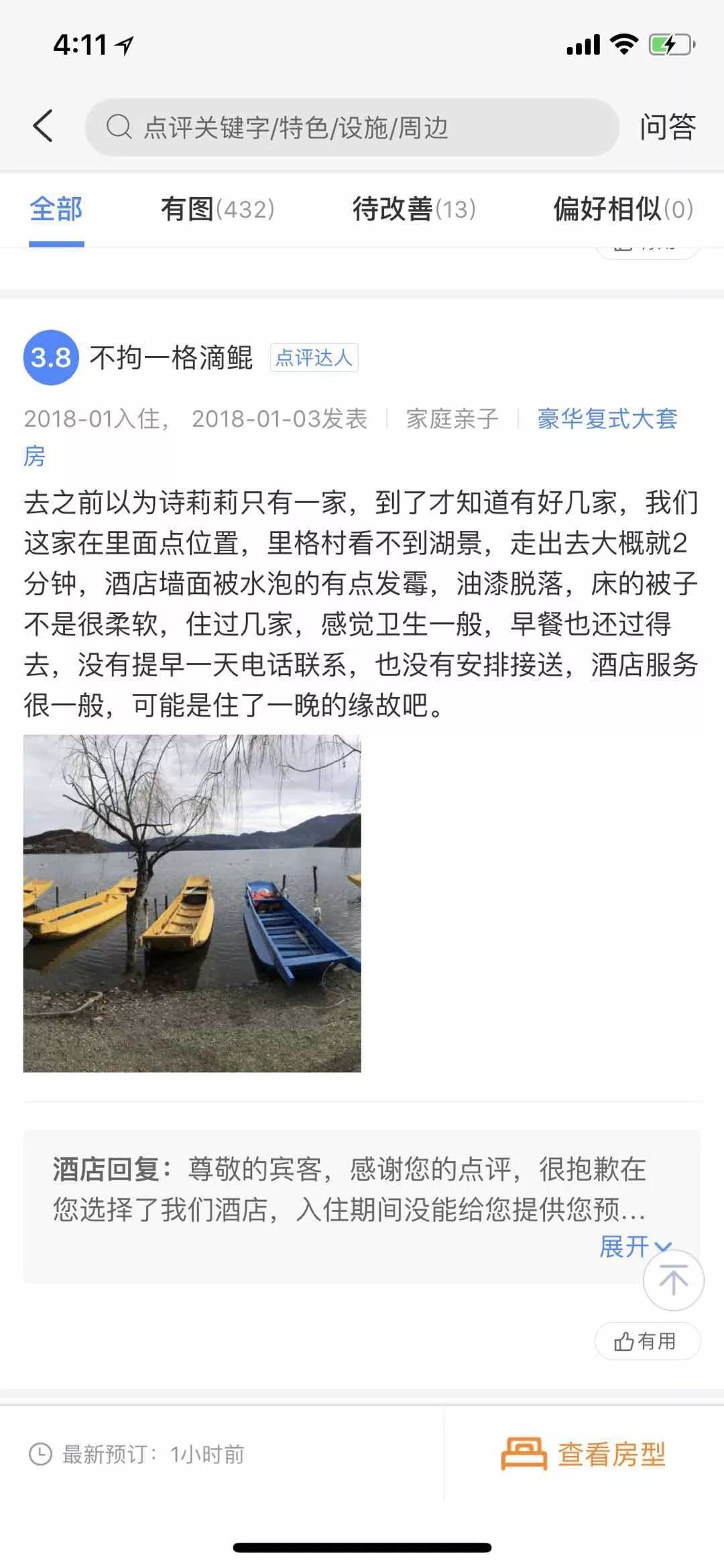
Task: Enable the 待改善(13) filter
Action: click(x=414, y=209)
